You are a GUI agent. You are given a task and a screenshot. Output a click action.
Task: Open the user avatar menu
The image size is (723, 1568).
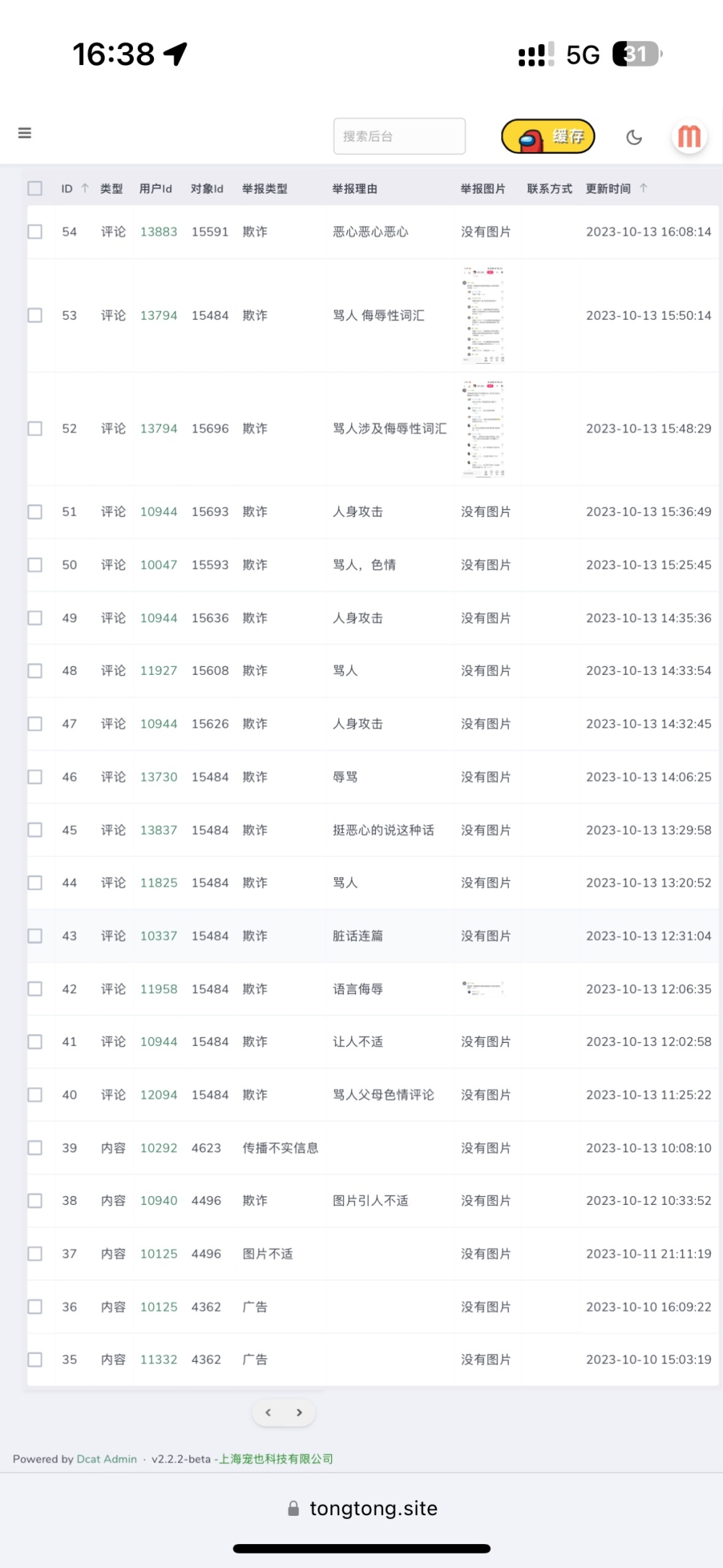click(689, 136)
